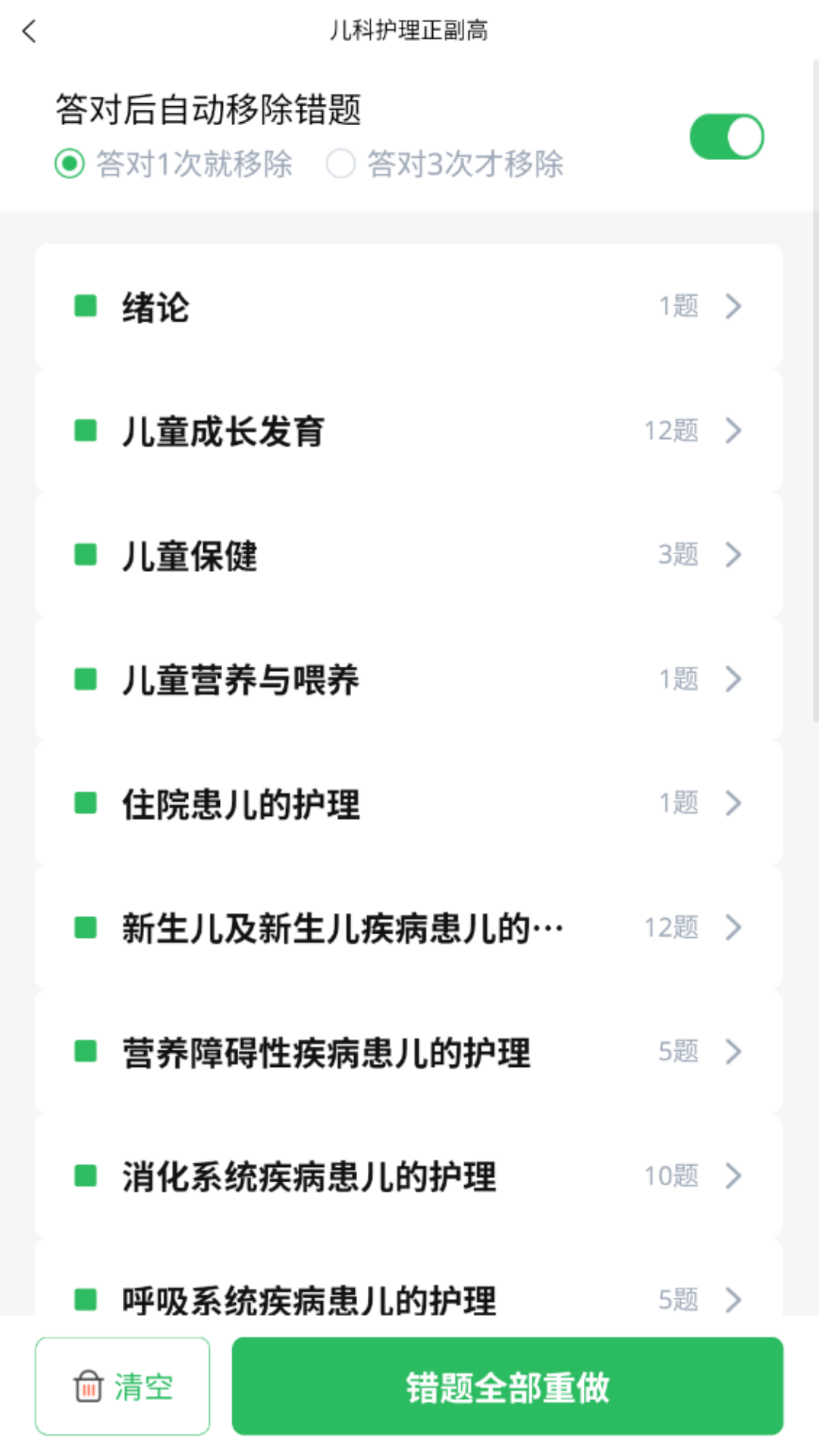Open the 营养障碍性疾病患儿的护理 row
The image size is (819, 1456).
pos(409,1051)
